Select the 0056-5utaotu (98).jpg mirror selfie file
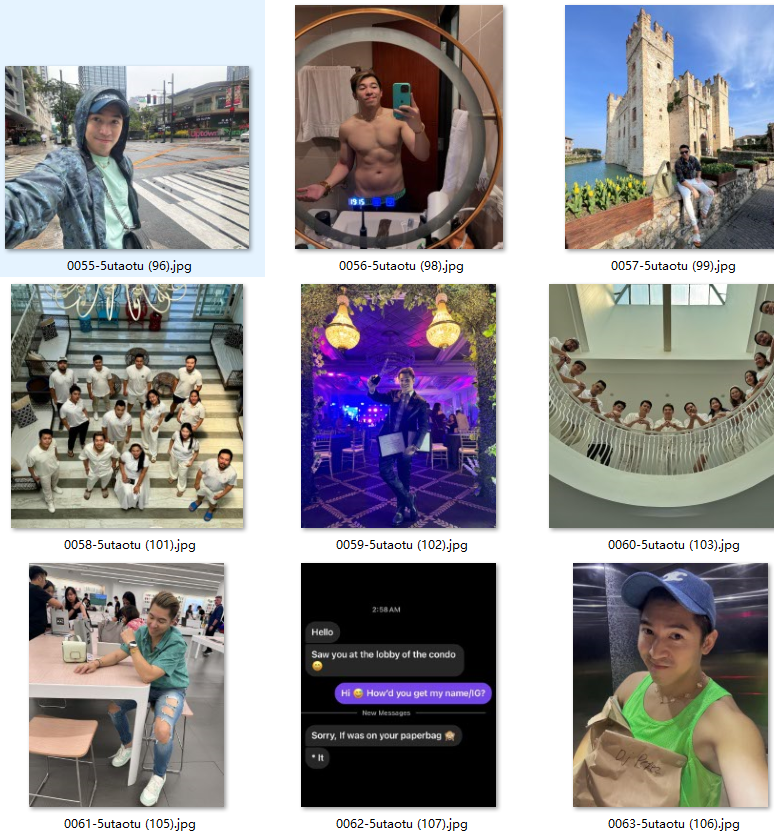This screenshot has height=840, width=774. [398, 127]
